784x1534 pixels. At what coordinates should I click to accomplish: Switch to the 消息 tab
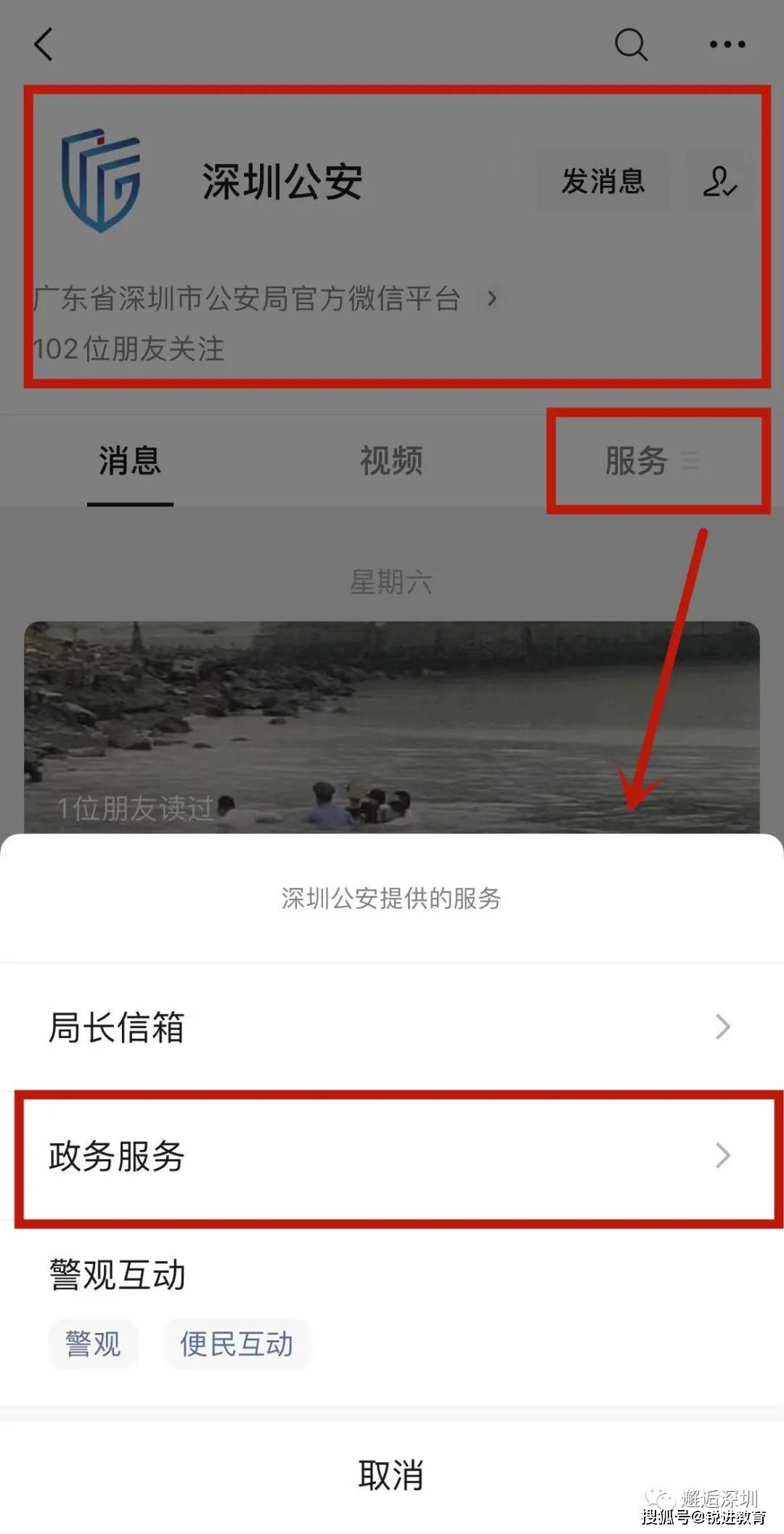(x=130, y=461)
